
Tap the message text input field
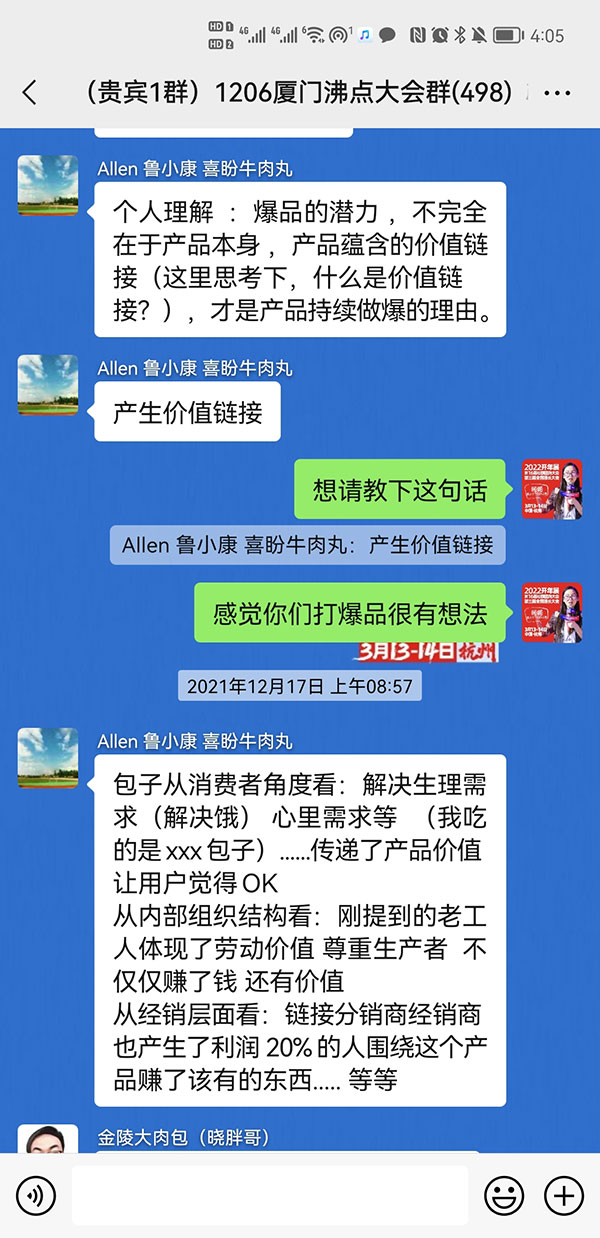coord(270,1195)
